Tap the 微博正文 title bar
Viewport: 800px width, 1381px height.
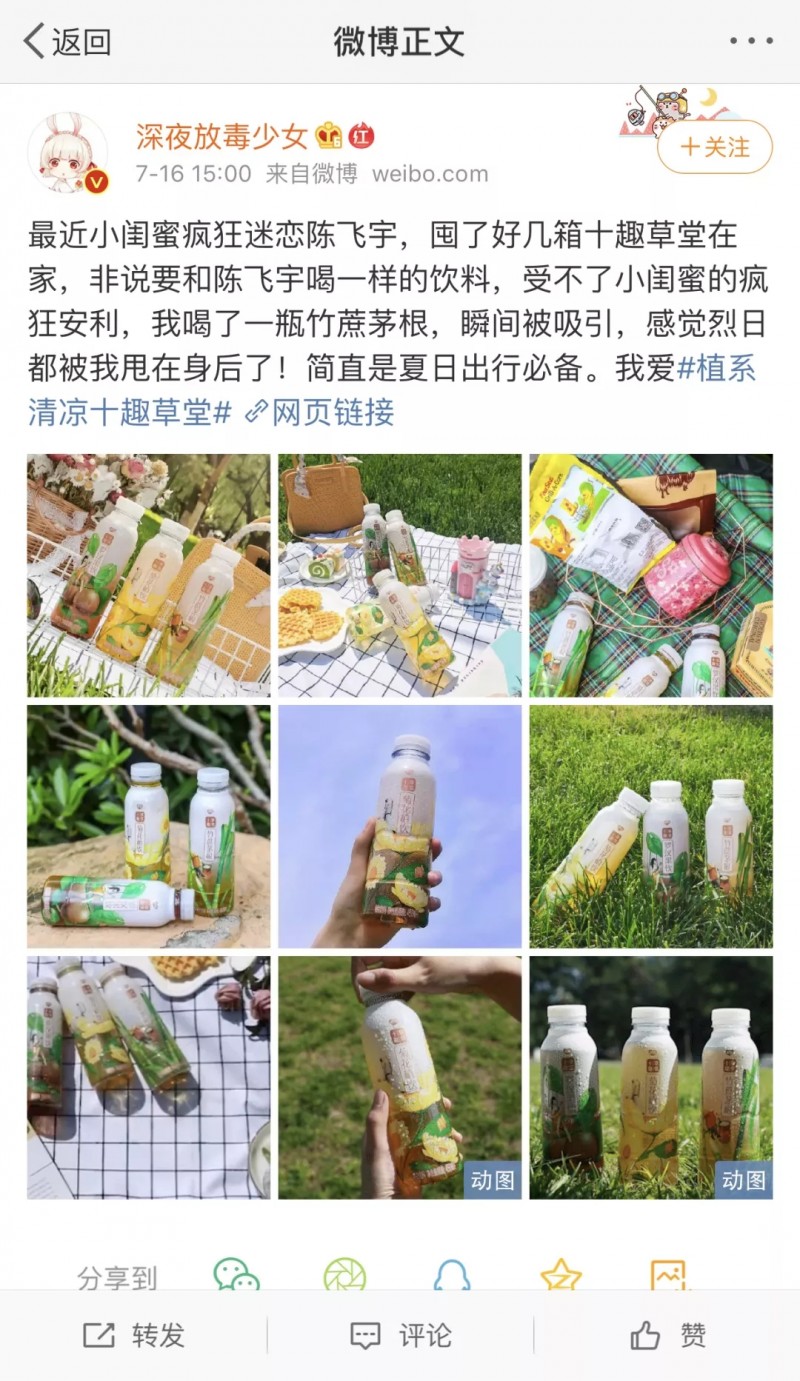point(398,42)
